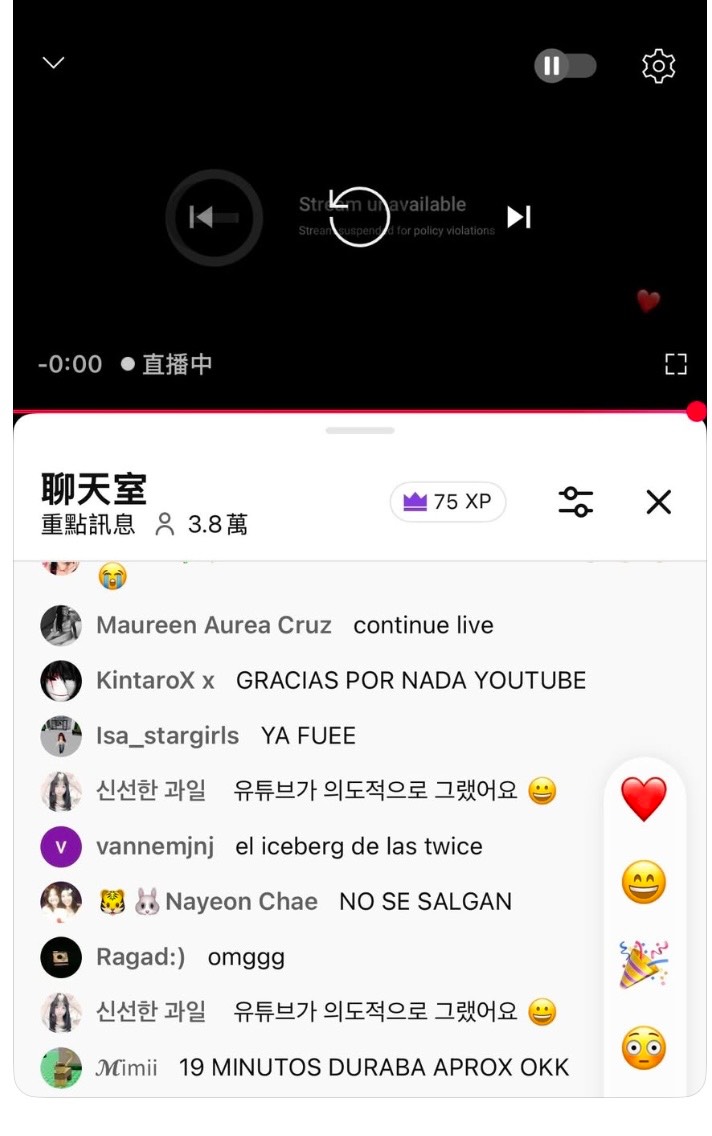Screen dimensions: 712x1136
Task: Open chat filter options
Action: click(576, 502)
